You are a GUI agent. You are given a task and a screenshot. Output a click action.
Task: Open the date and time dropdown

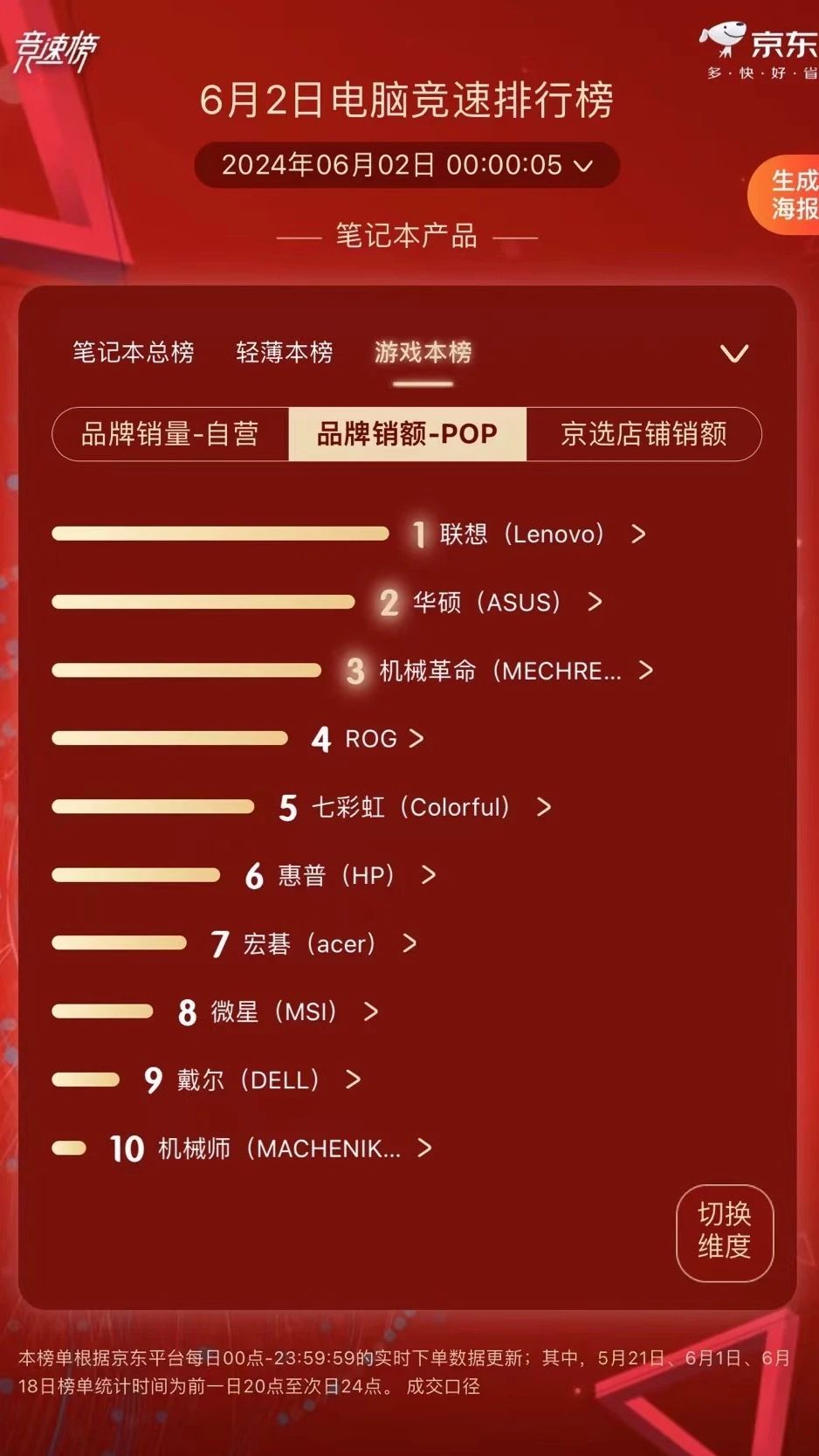(407, 164)
